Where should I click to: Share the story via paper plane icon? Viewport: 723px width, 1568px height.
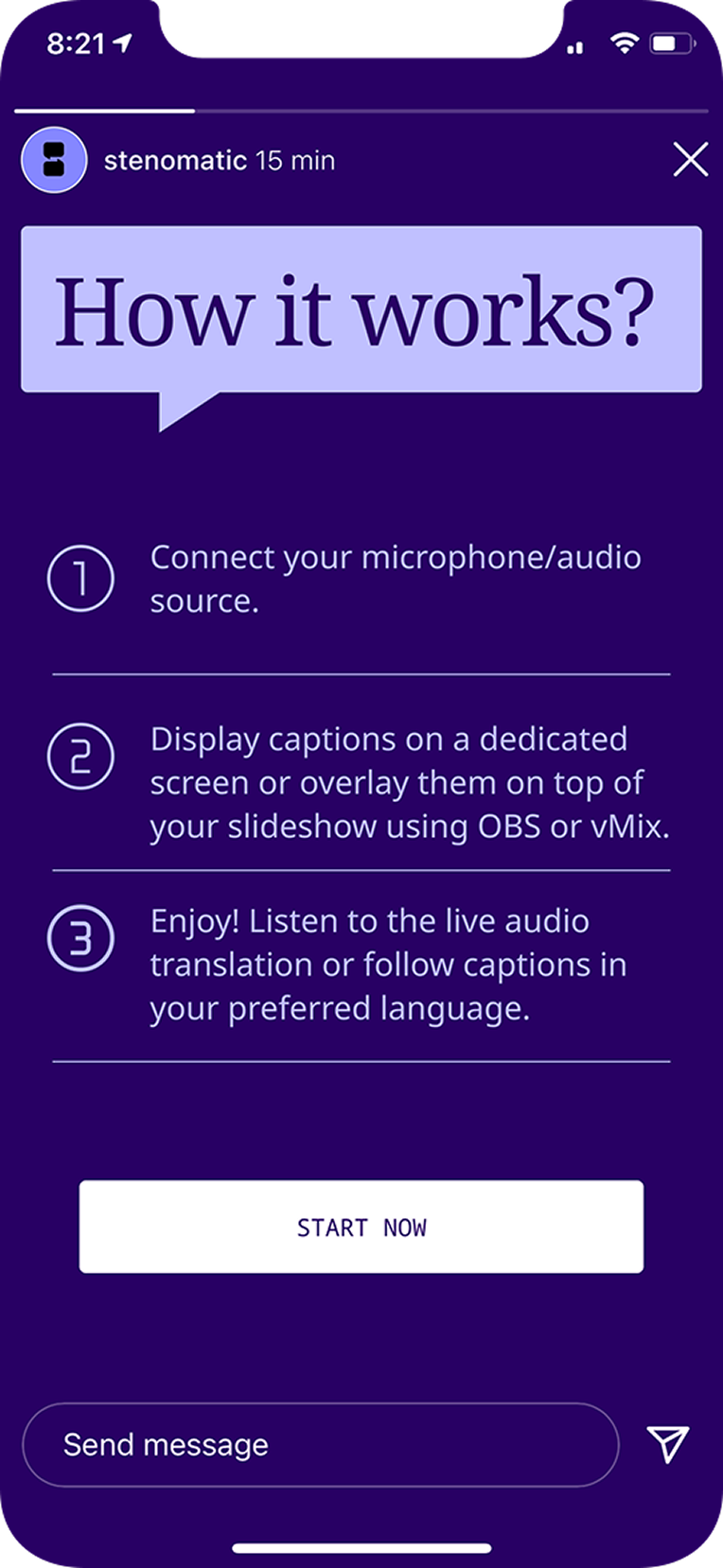tap(667, 1444)
